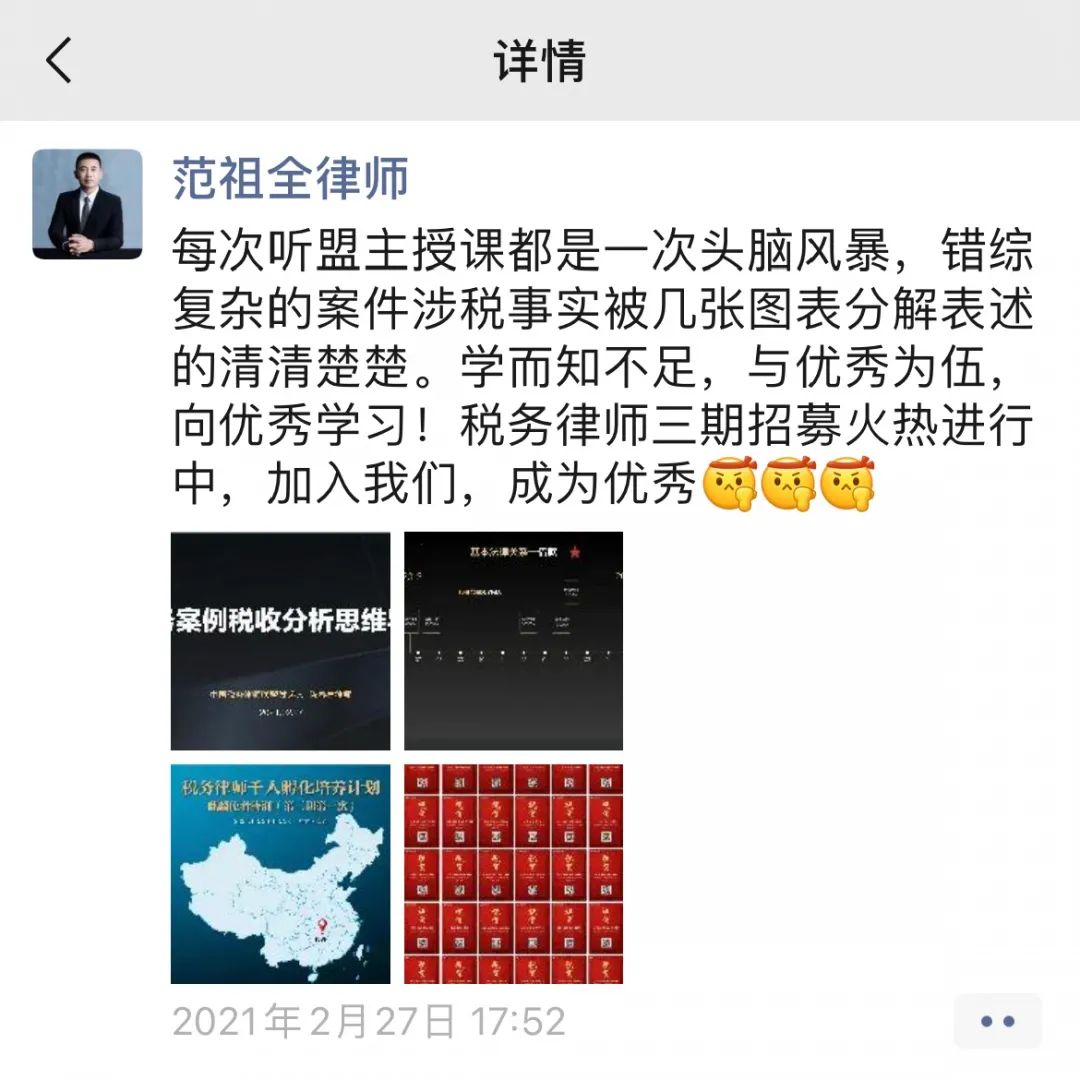Image resolution: width=1080 pixels, height=1080 pixels.
Task: Open the China map training plan photo
Action: coord(280,874)
